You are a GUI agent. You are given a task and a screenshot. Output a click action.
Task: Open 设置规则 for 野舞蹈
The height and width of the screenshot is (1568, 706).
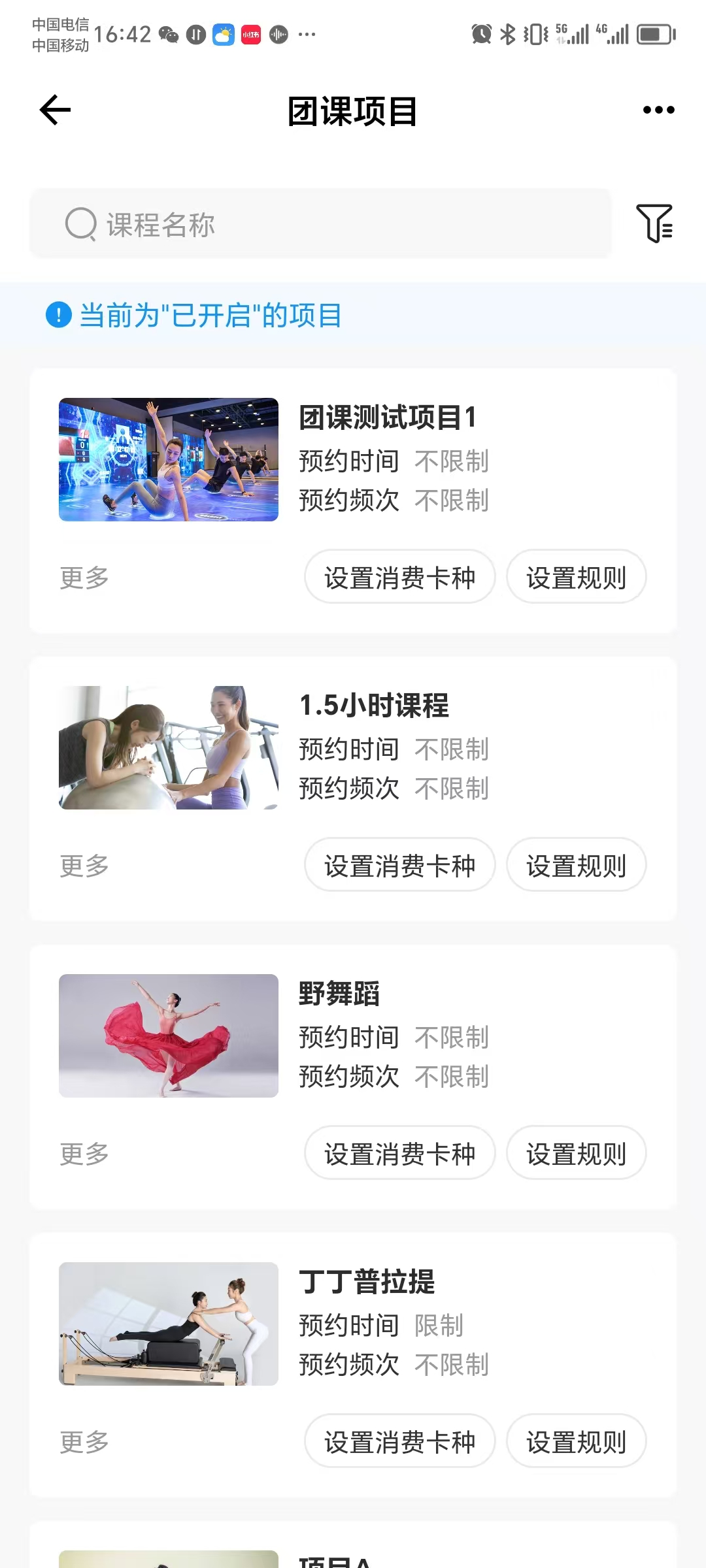577,1153
